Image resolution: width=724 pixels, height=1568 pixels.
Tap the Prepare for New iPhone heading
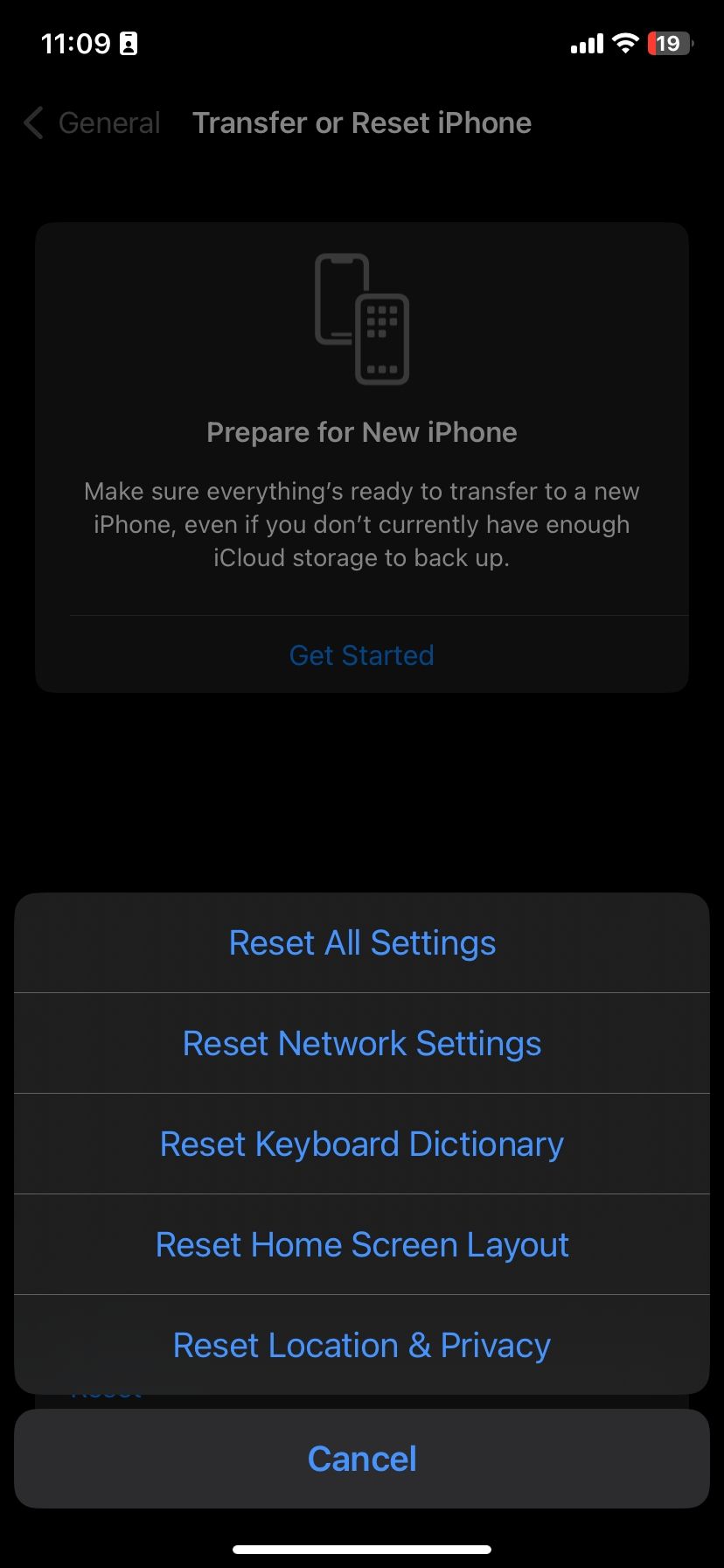(x=361, y=432)
